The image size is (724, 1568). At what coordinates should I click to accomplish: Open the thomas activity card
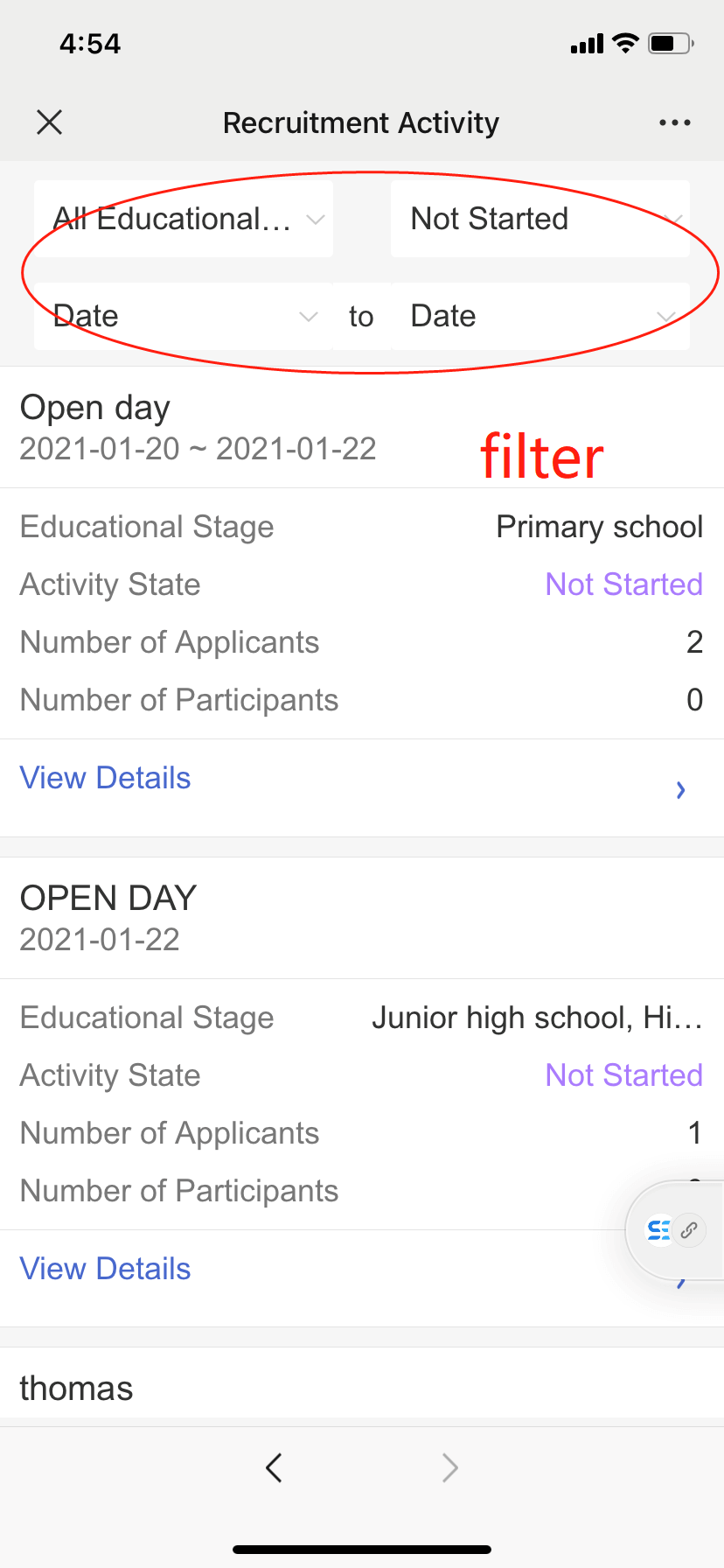[77, 1389]
